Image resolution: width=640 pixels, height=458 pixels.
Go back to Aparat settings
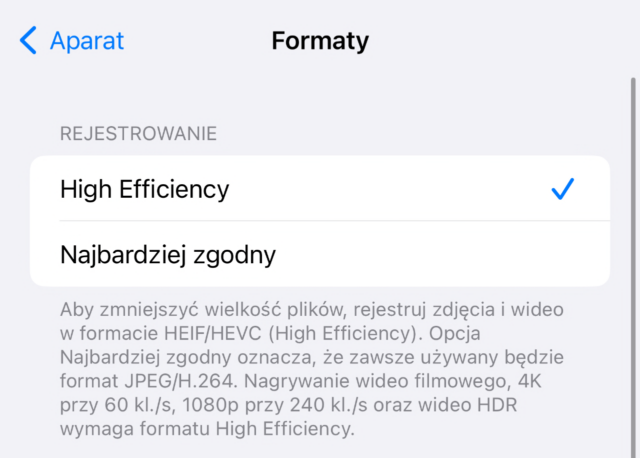pyautogui.click(x=72, y=41)
